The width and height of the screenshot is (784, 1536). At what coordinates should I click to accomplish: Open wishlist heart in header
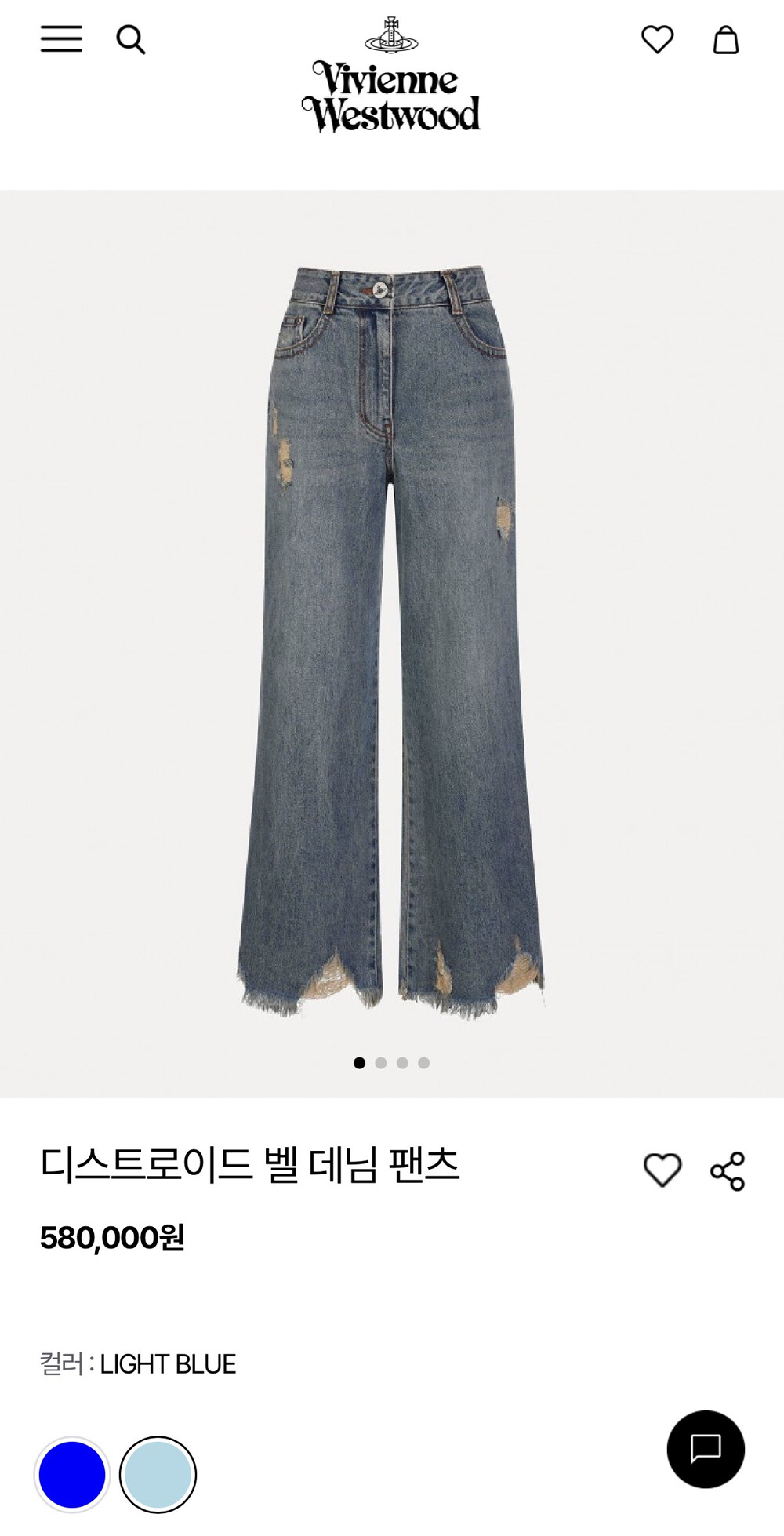657,39
